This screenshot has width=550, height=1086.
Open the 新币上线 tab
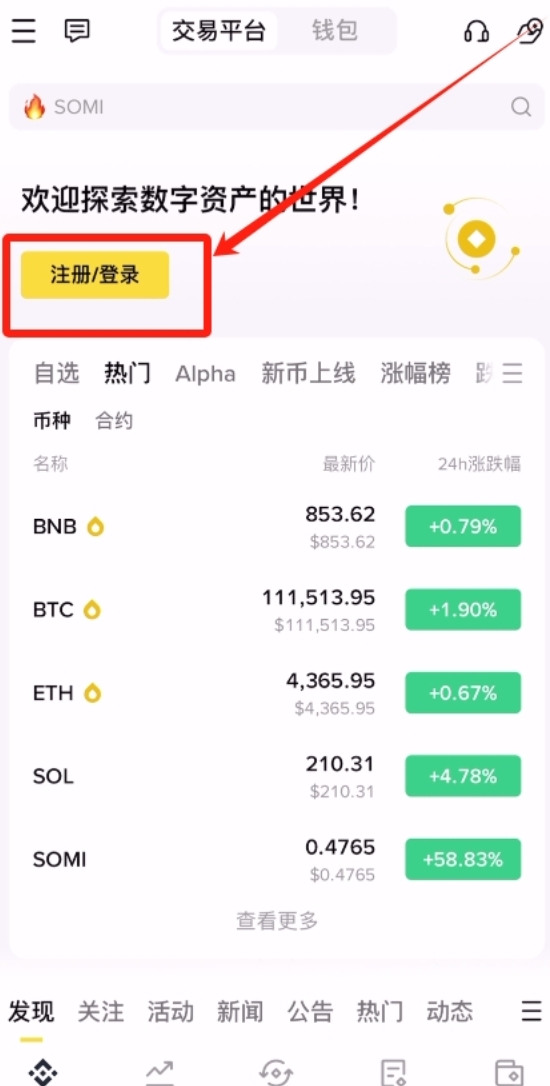[x=308, y=373]
